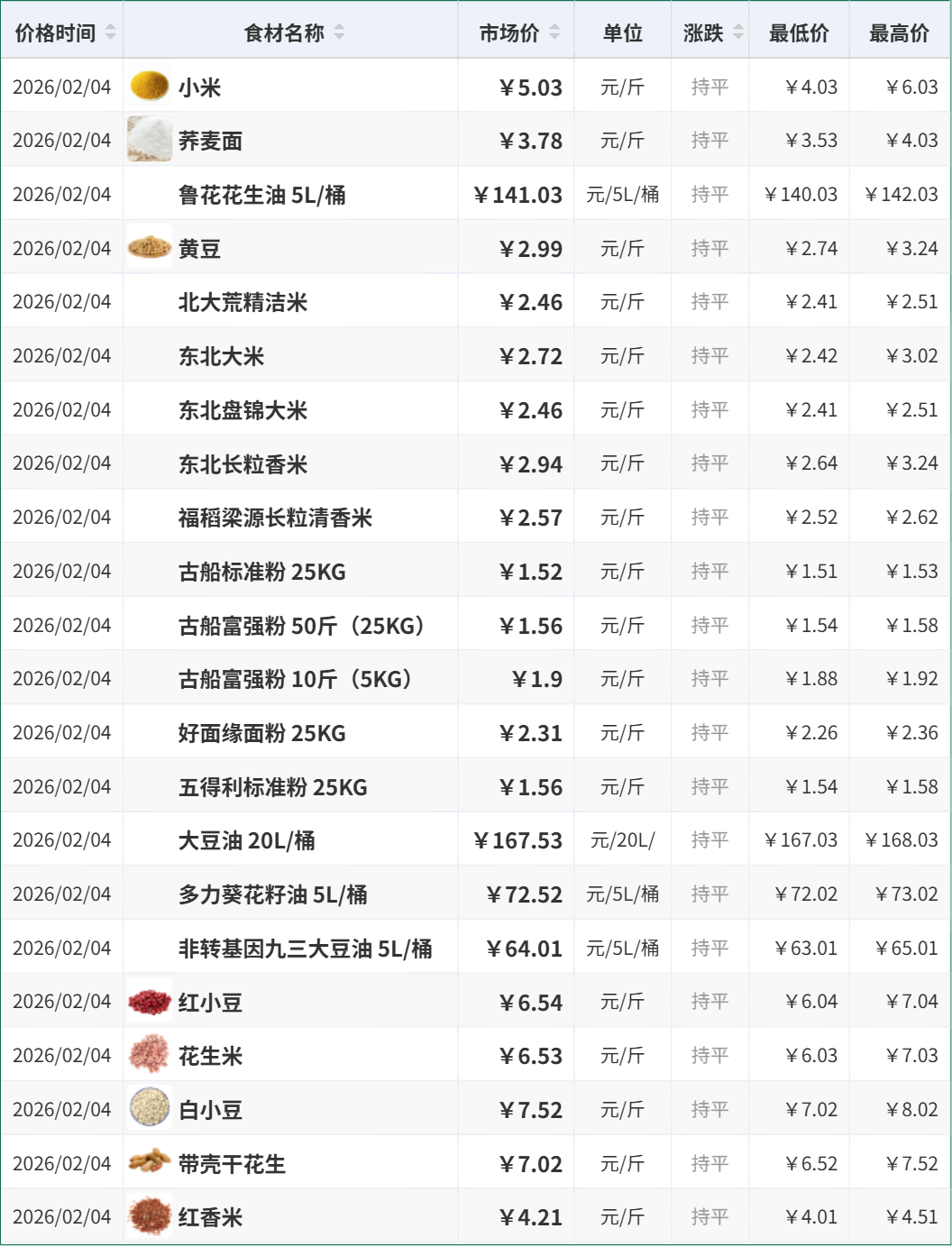Viewport: 952px width, 1247px height.
Task: Sort rows by 市场价
Action: (x=554, y=32)
